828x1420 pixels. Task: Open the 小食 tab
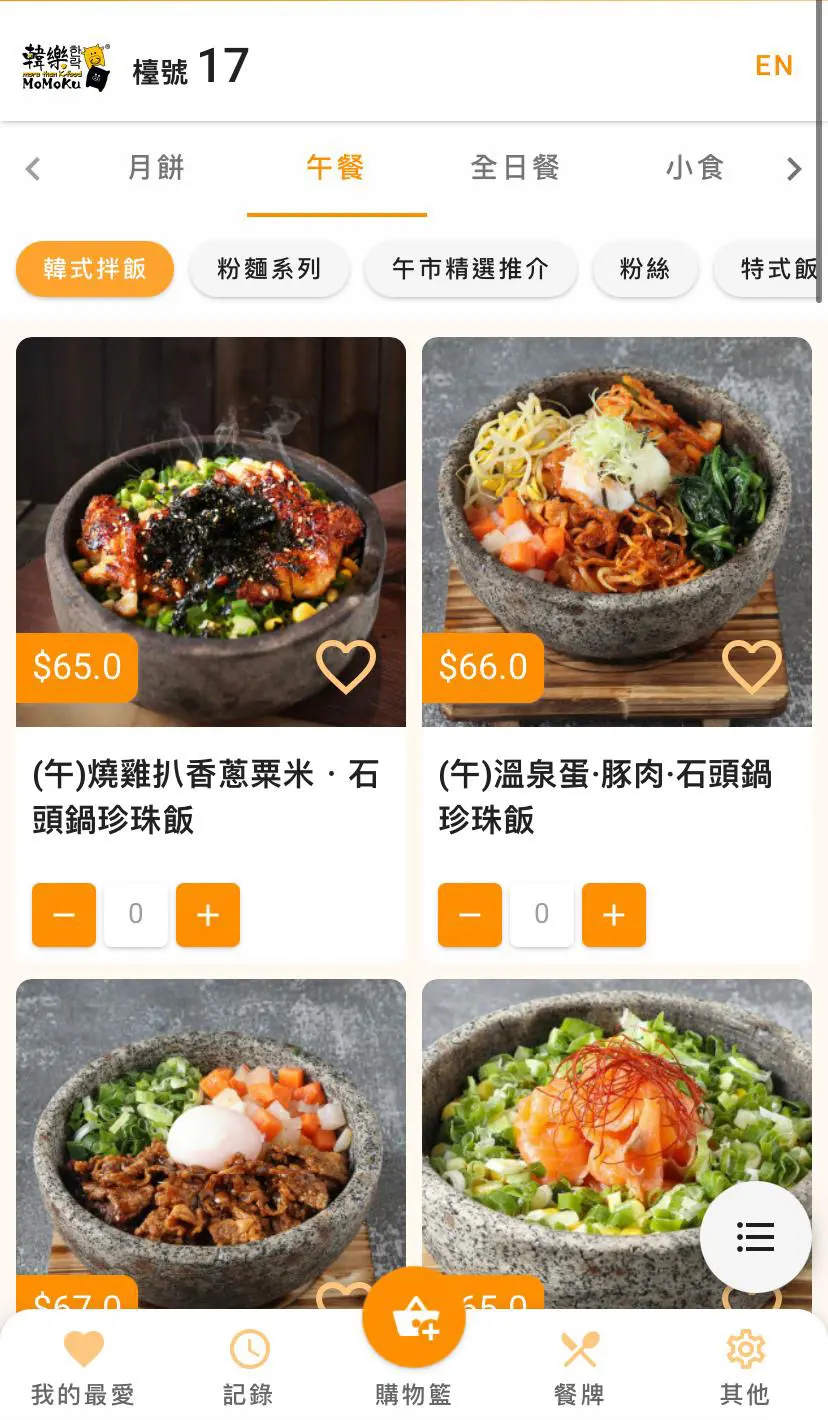tap(695, 168)
